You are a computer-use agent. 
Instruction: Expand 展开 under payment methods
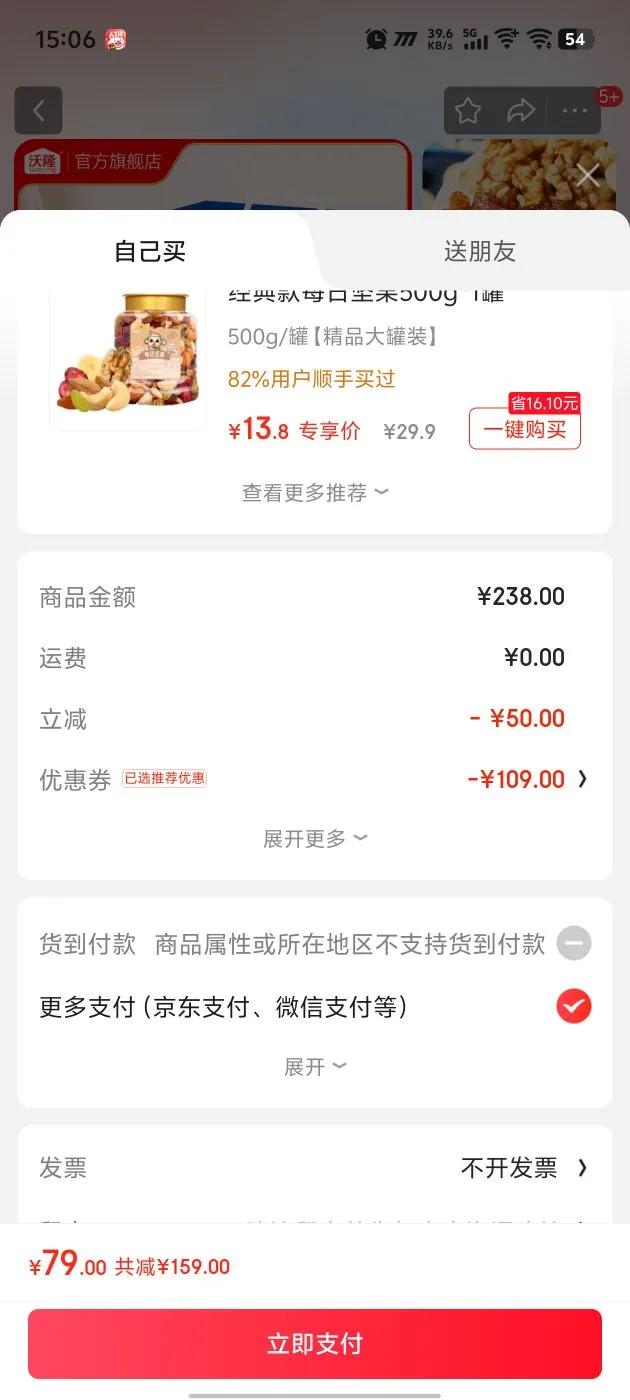315,1067
